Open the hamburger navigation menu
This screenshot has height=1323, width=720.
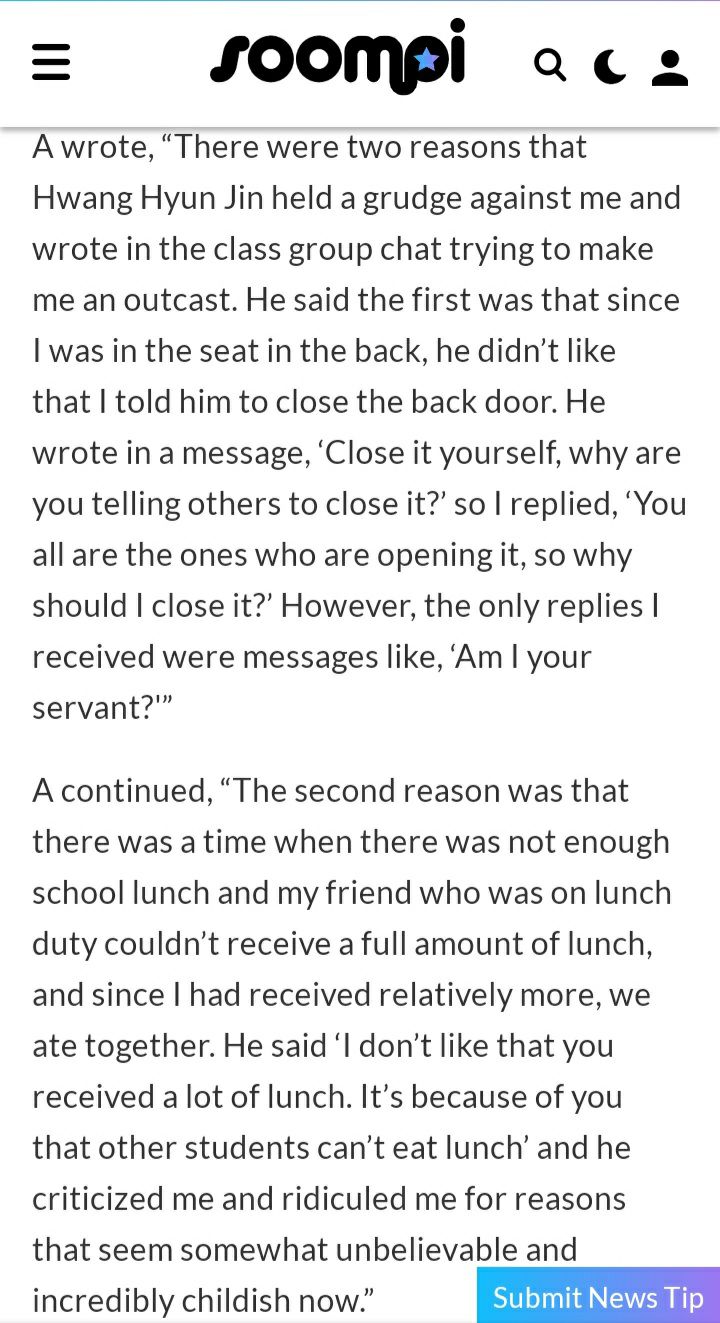tap(51, 63)
